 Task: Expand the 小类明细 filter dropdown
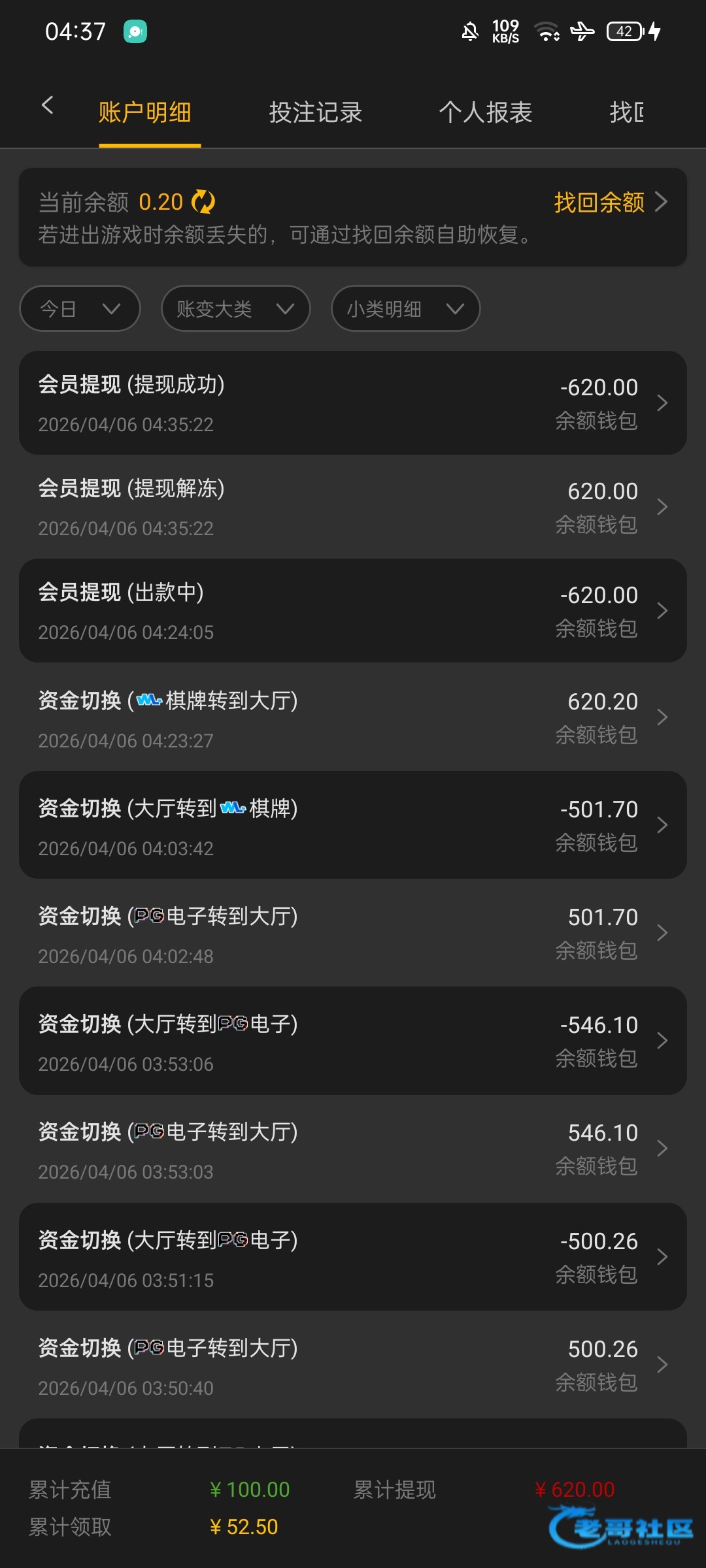[405, 308]
